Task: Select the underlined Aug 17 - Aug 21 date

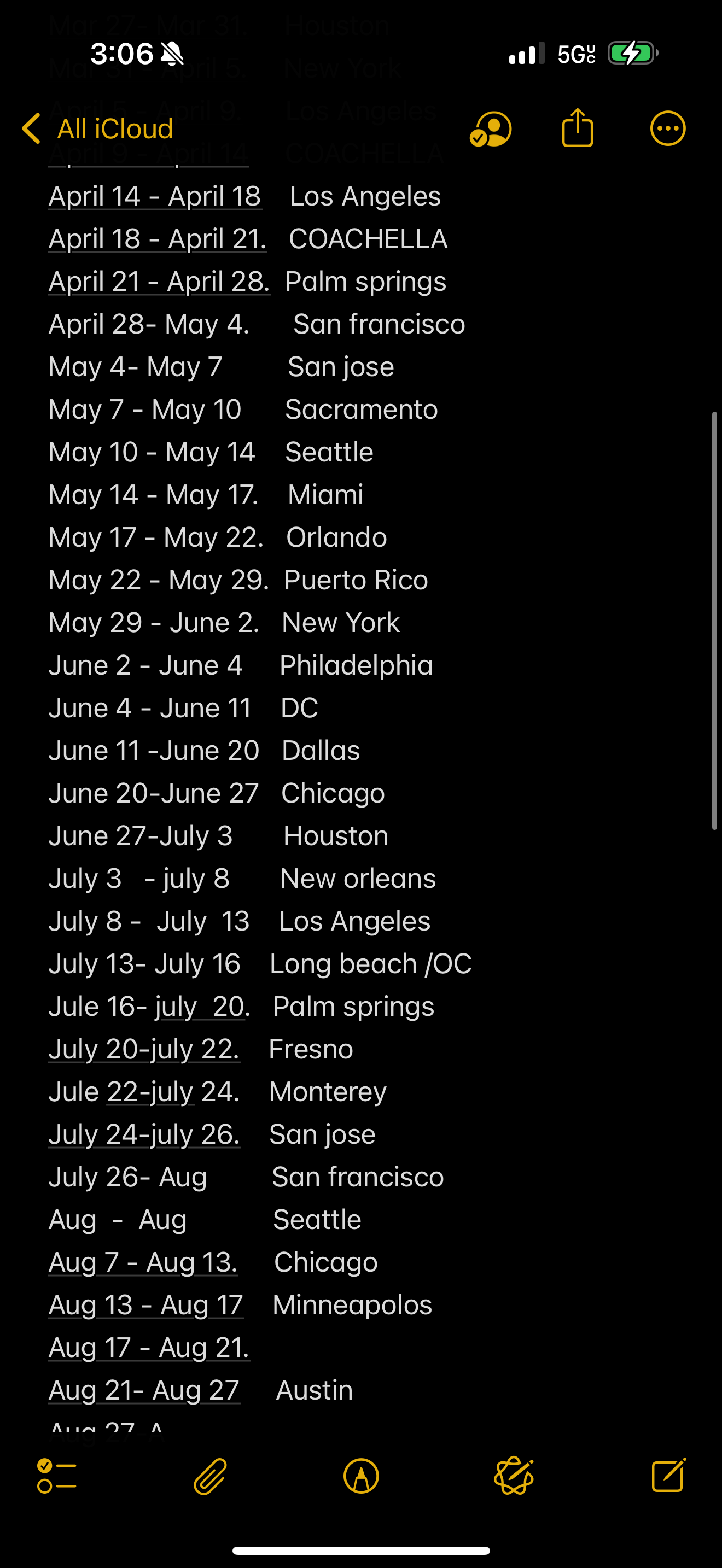Action: coord(149,1348)
